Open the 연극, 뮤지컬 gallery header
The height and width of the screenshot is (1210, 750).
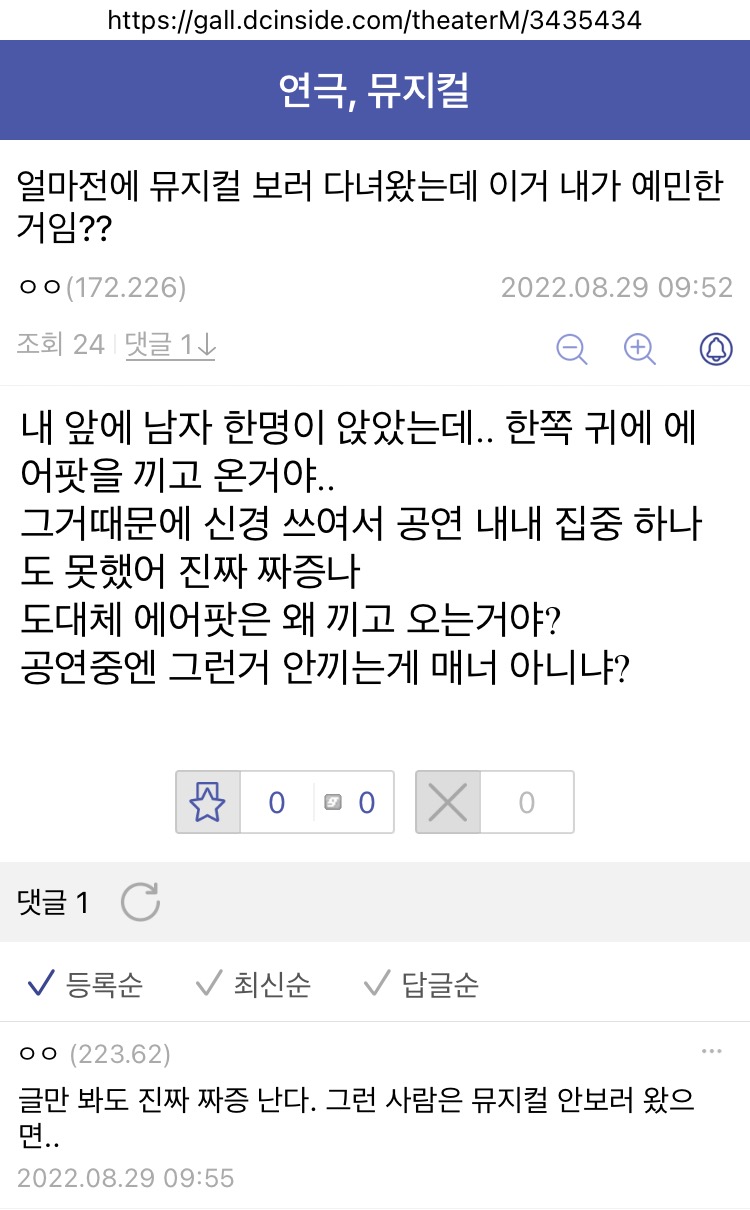point(375,91)
